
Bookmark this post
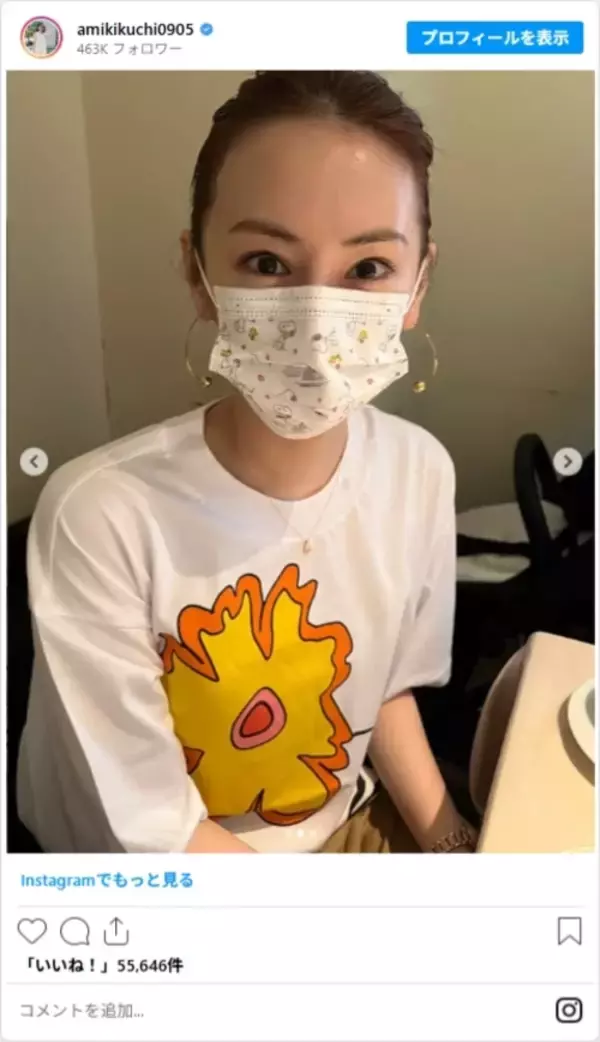click(569, 931)
